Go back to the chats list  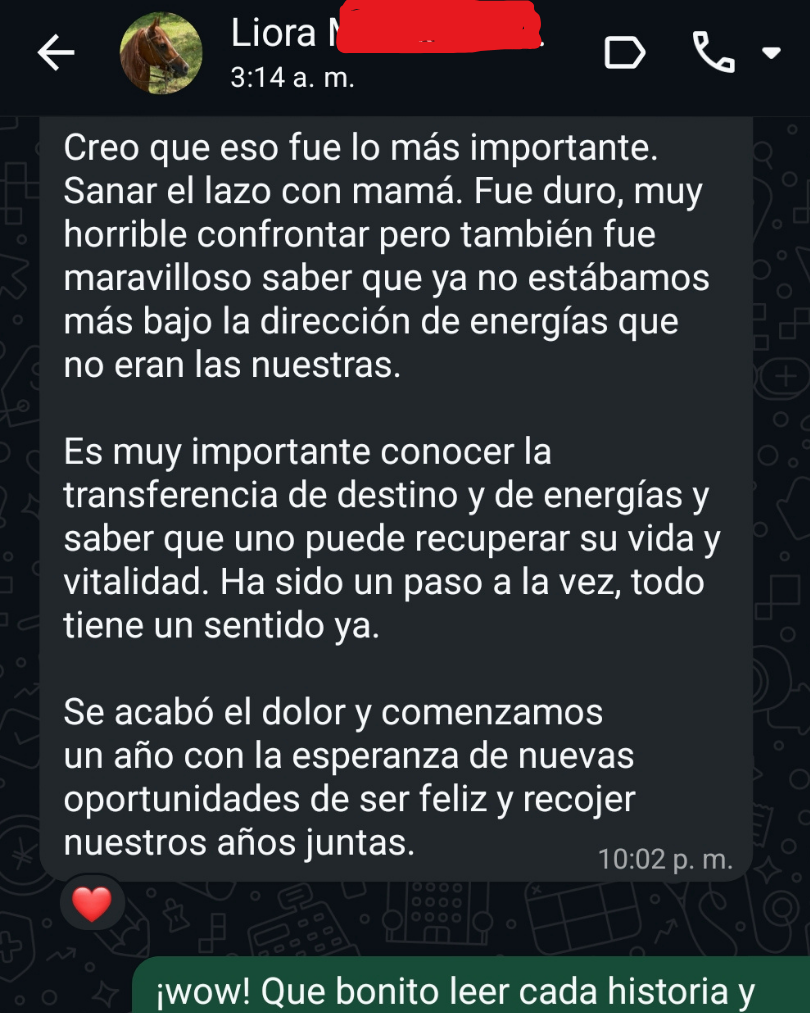56,55
